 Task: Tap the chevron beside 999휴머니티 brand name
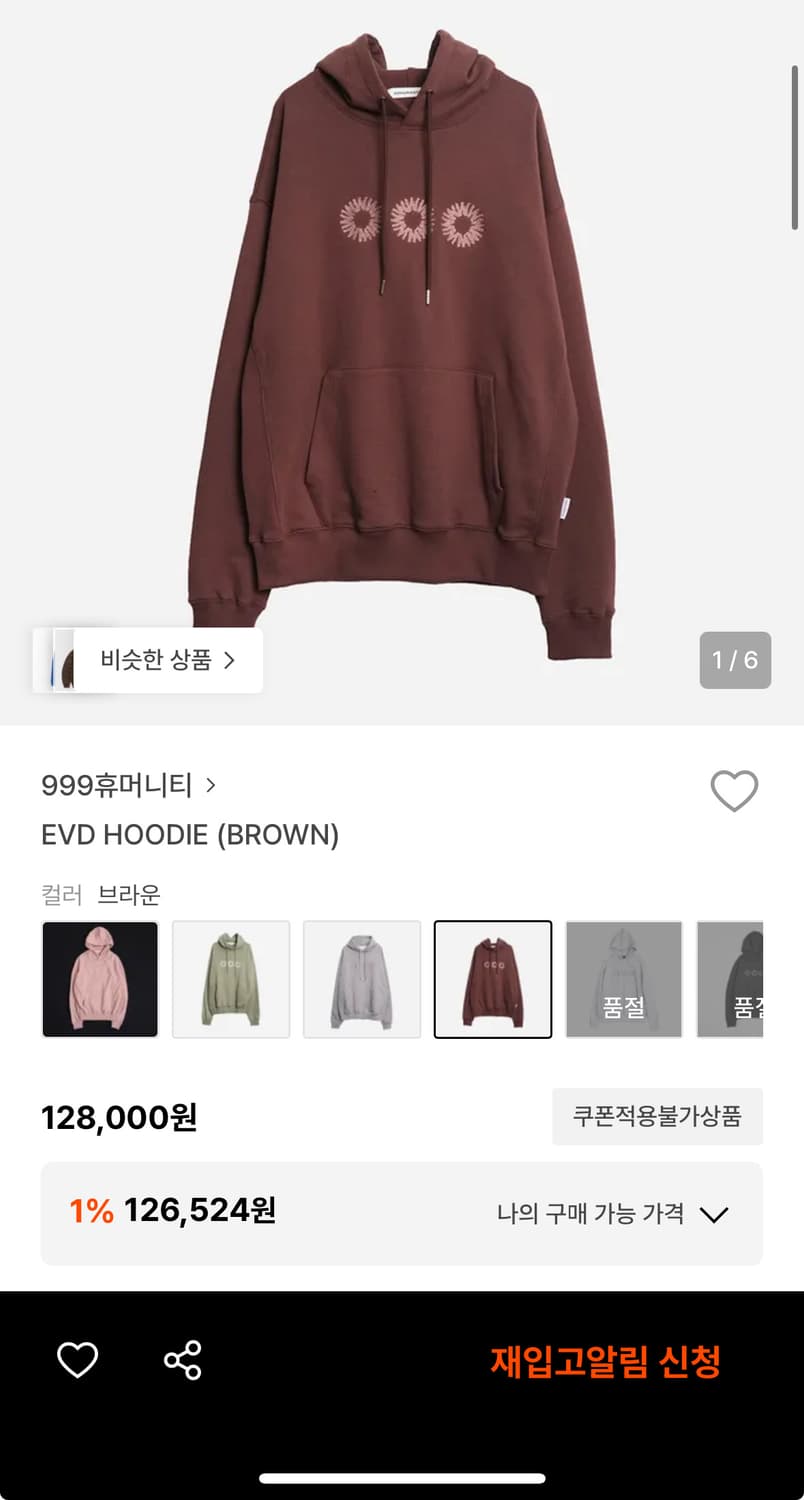(x=210, y=786)
